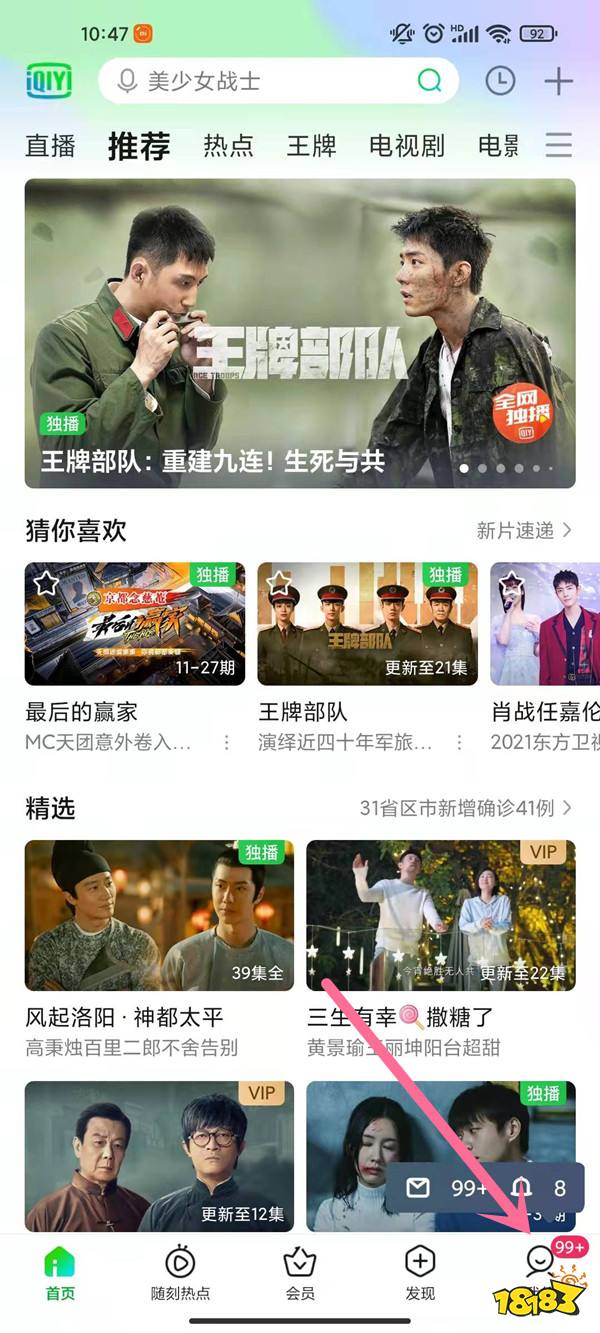Image resolution: width=600 pixels, height=1333 pixels.
Task: Open the channel list menu icon
Action: tap(559, 145)
